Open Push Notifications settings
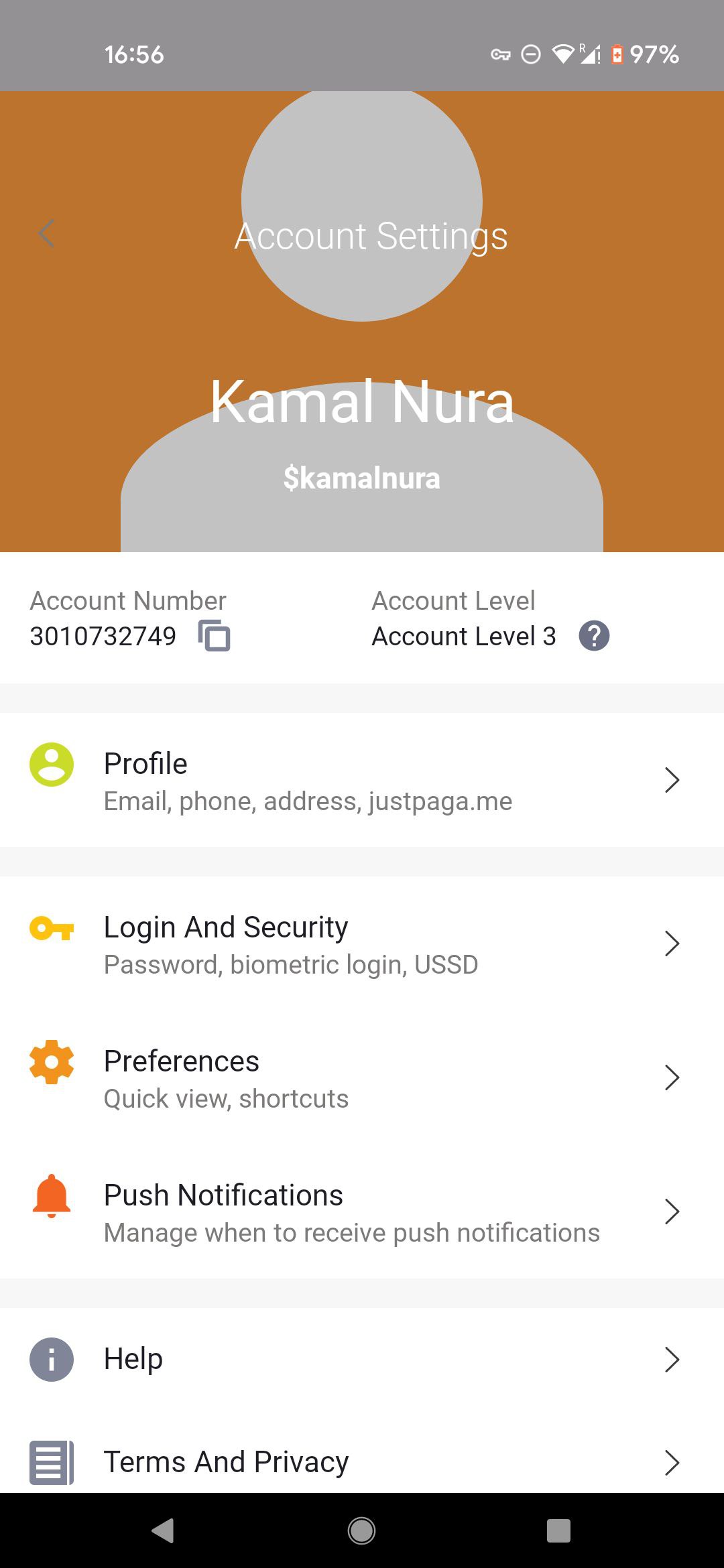724x1568 pixels. [x=362, y=1212]
